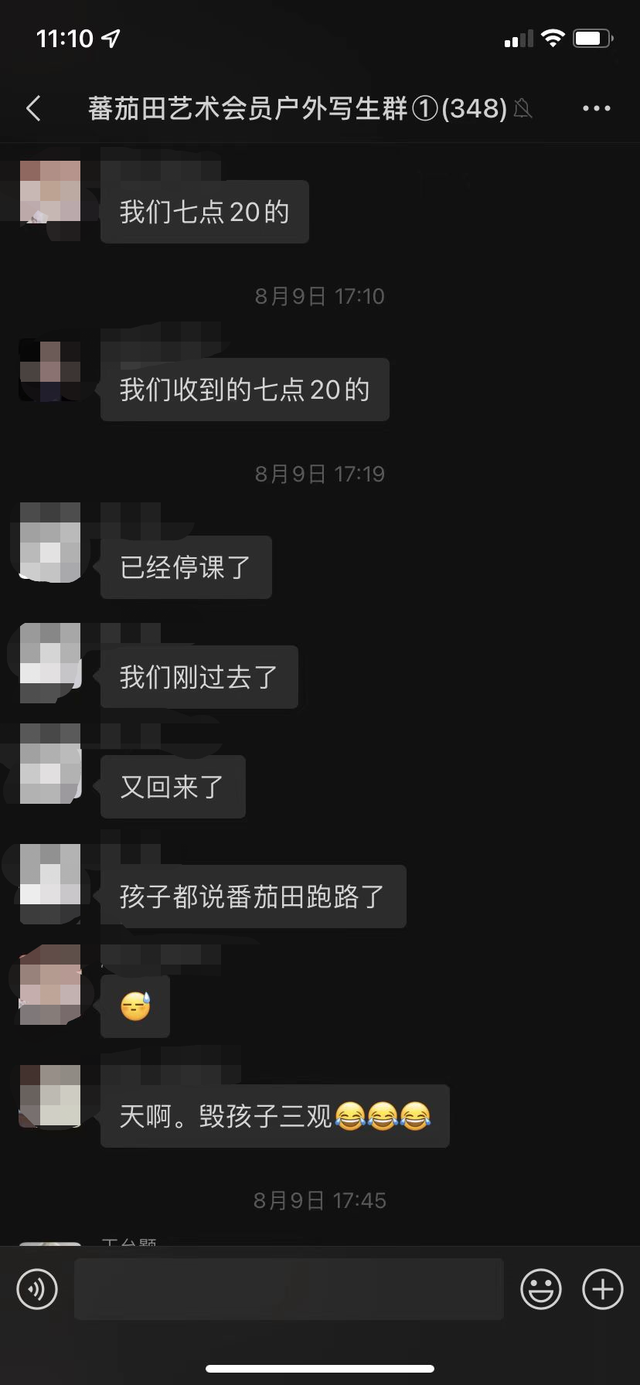Open the plus attachment menu
This screenshot has height=1385, width=640.
click(x=602, y=1289)
